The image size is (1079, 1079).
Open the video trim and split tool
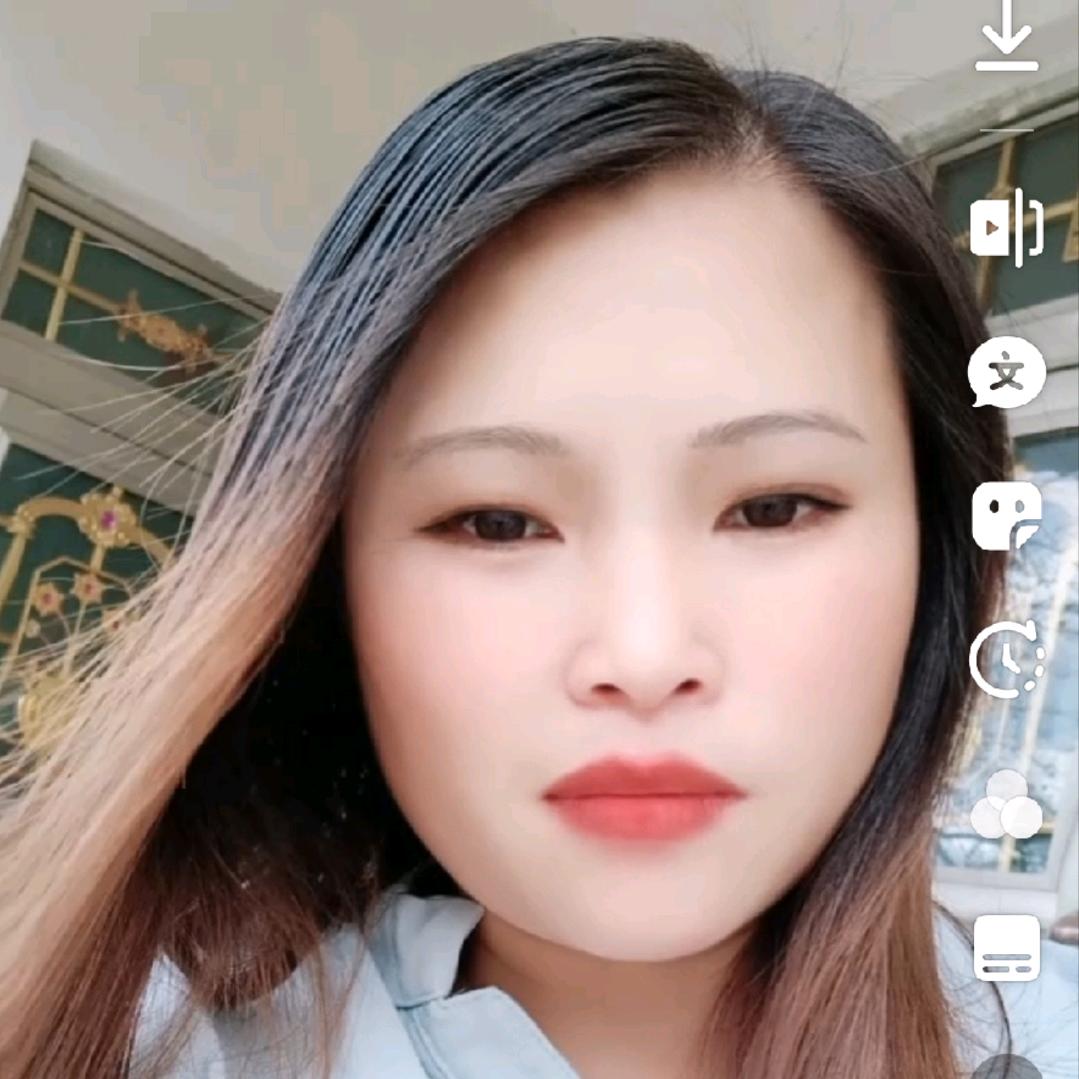pyautogui.click(x=1006, y=228)
